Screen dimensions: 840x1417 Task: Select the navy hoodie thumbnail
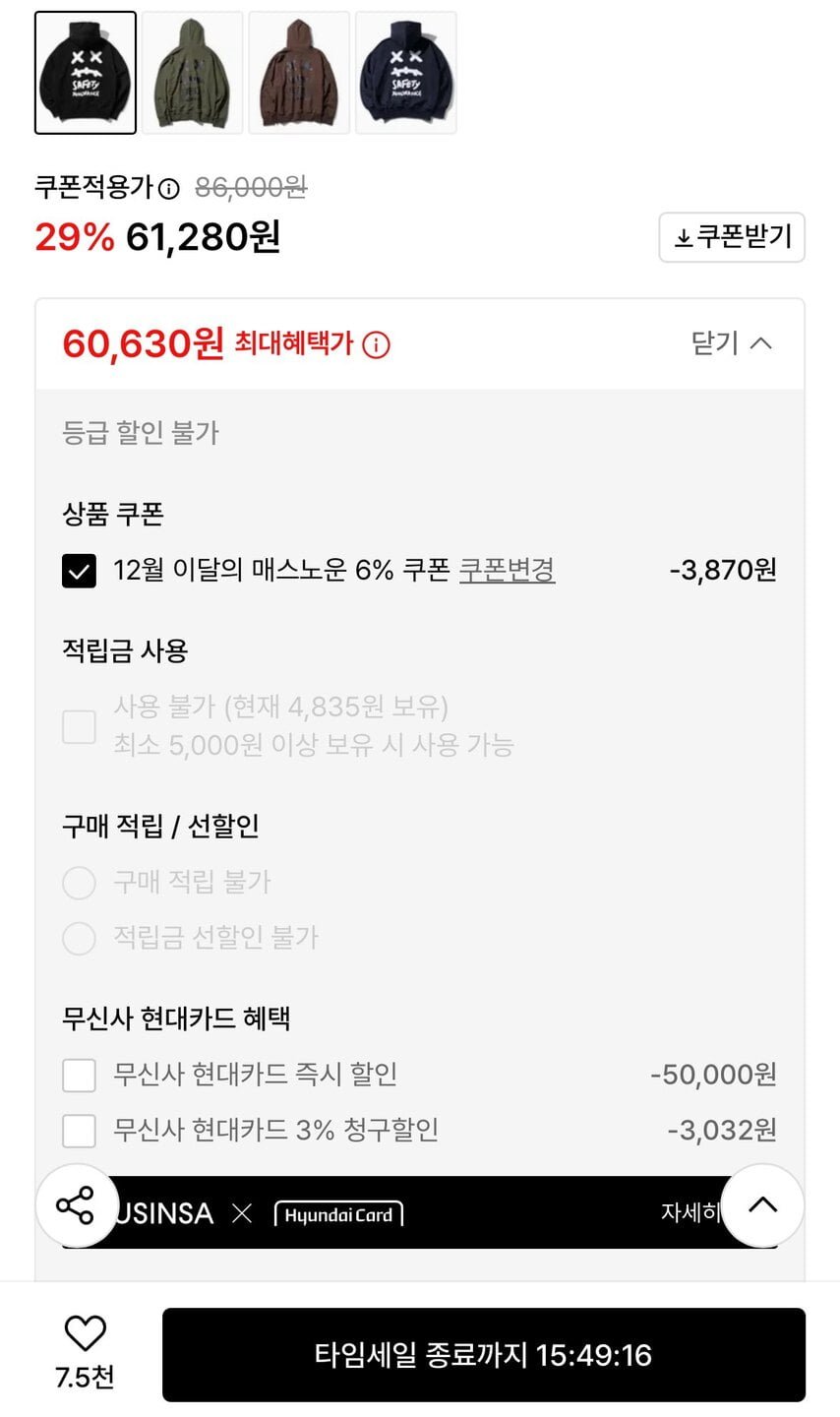point(406,73)
